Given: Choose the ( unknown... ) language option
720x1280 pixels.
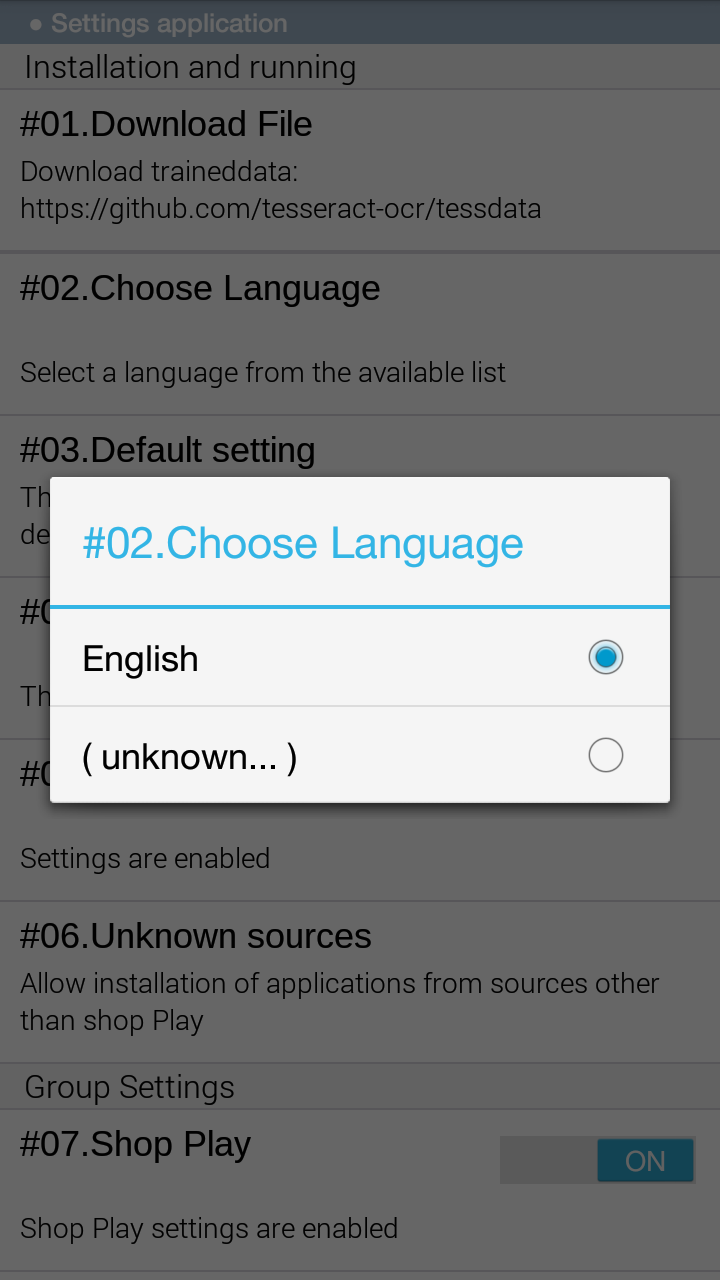Looking at the screenshot, I should click(360, 755).
